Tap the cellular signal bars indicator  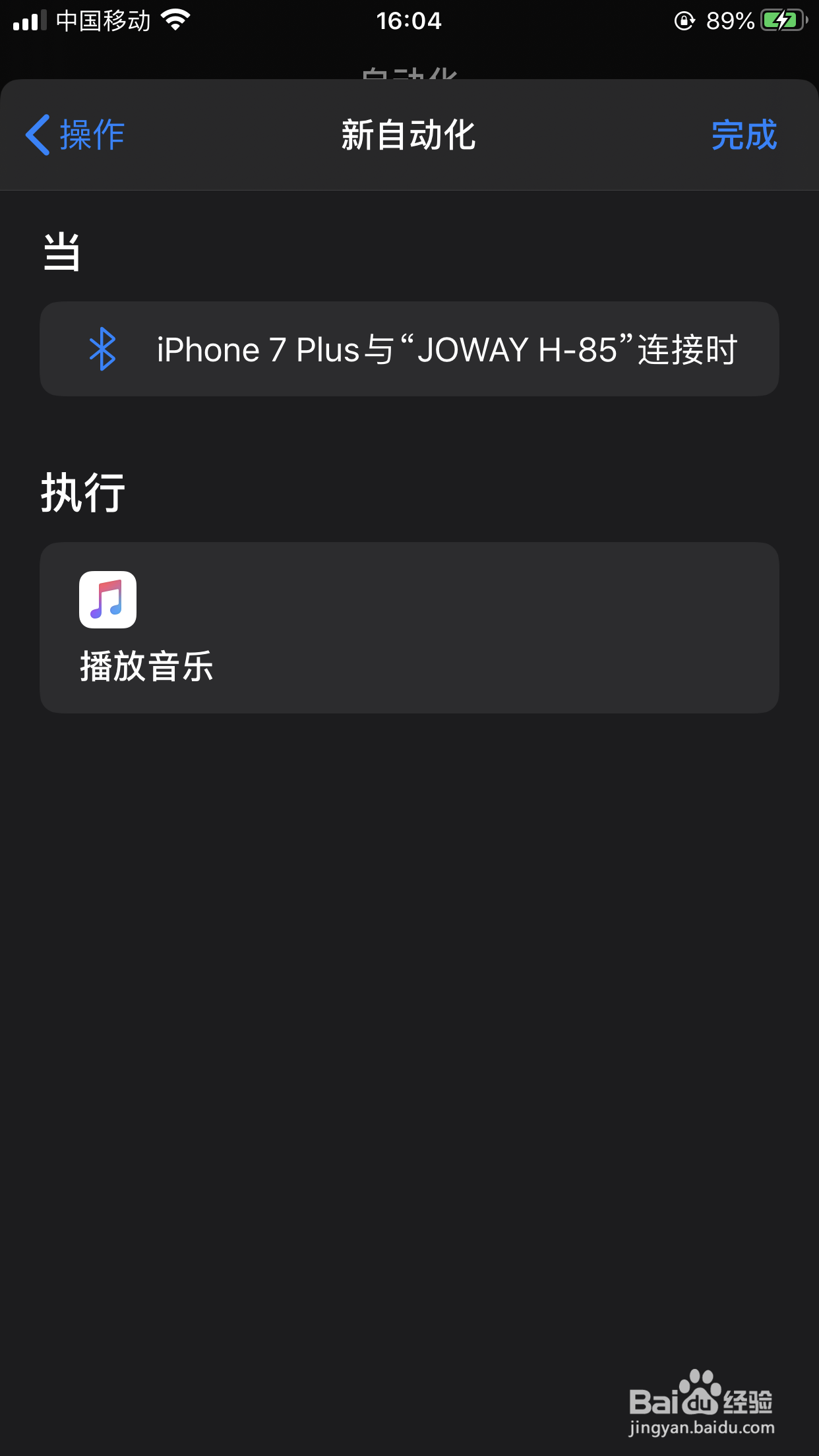pyautogui.click(x=28, y=20)
